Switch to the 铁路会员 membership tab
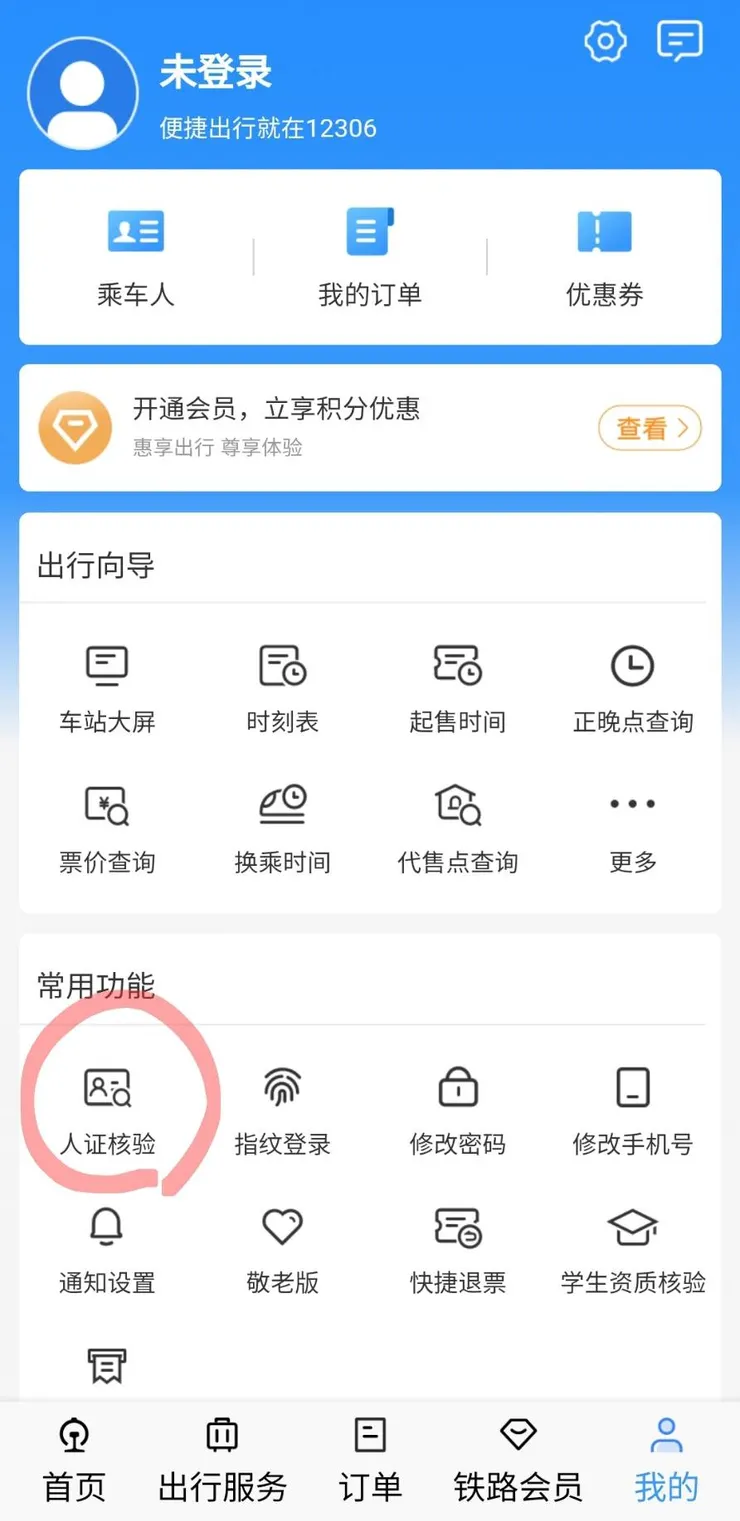 click(x=517, y=1460)
